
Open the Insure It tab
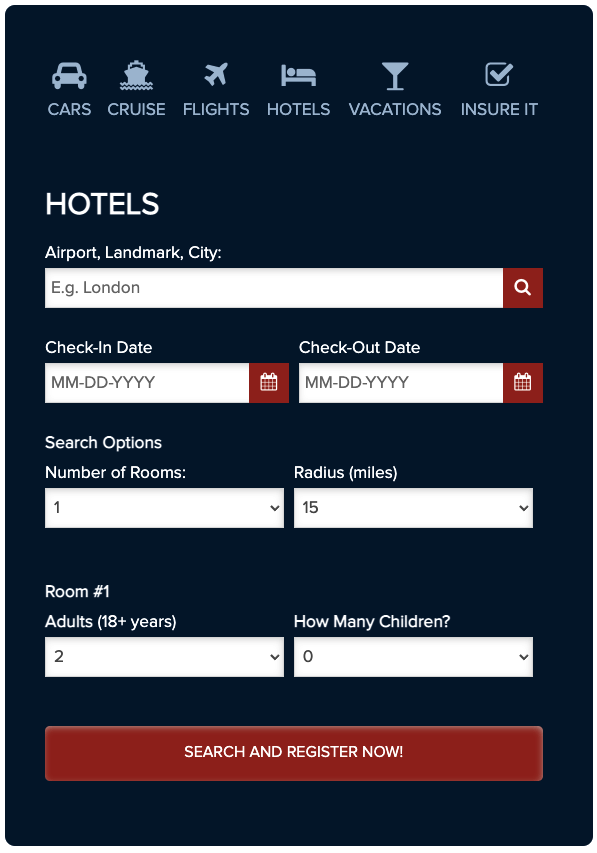(499, 89)
